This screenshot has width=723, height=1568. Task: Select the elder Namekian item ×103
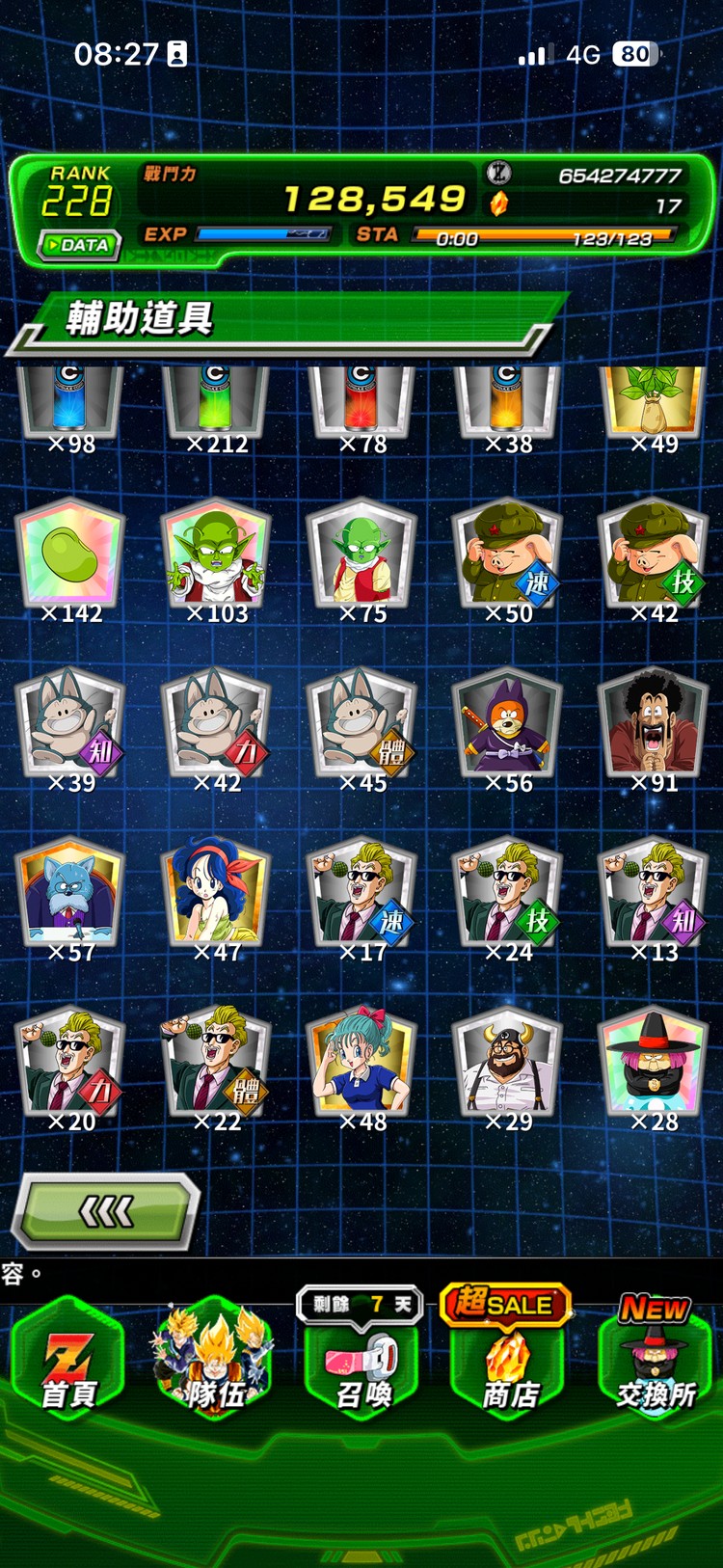coord(215,554)
